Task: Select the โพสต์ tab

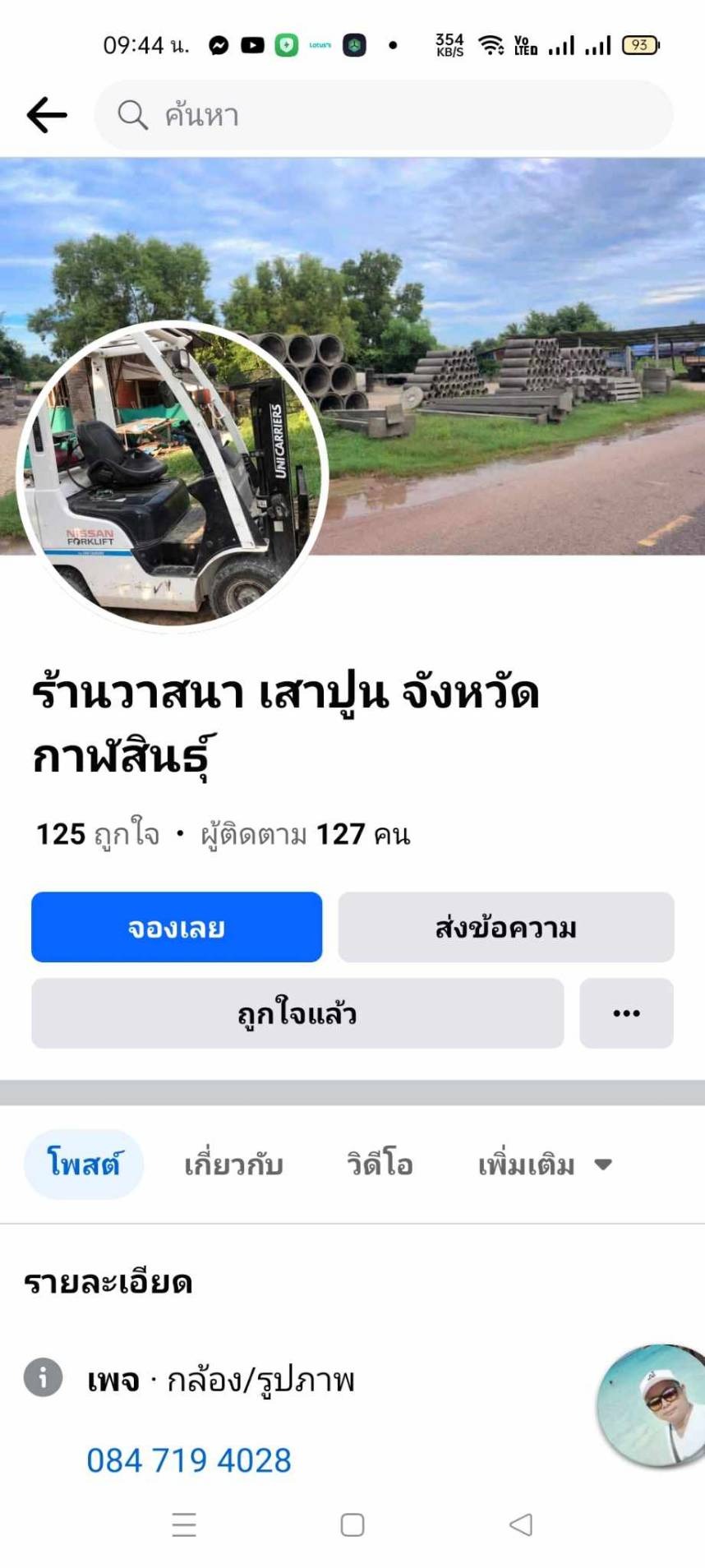Action: pyautogui.click(x=84, y=1164)
